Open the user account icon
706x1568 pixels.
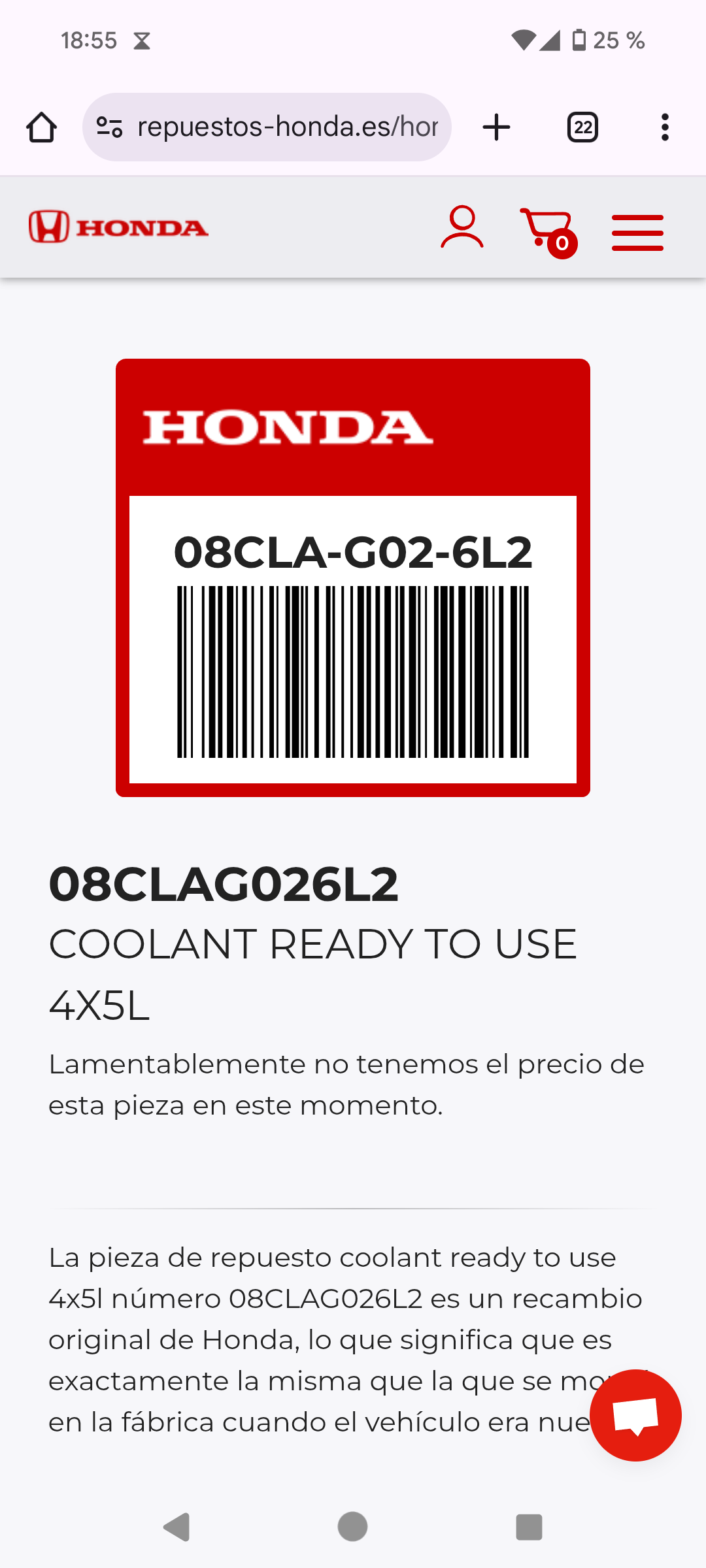click(x=462, y=227)
